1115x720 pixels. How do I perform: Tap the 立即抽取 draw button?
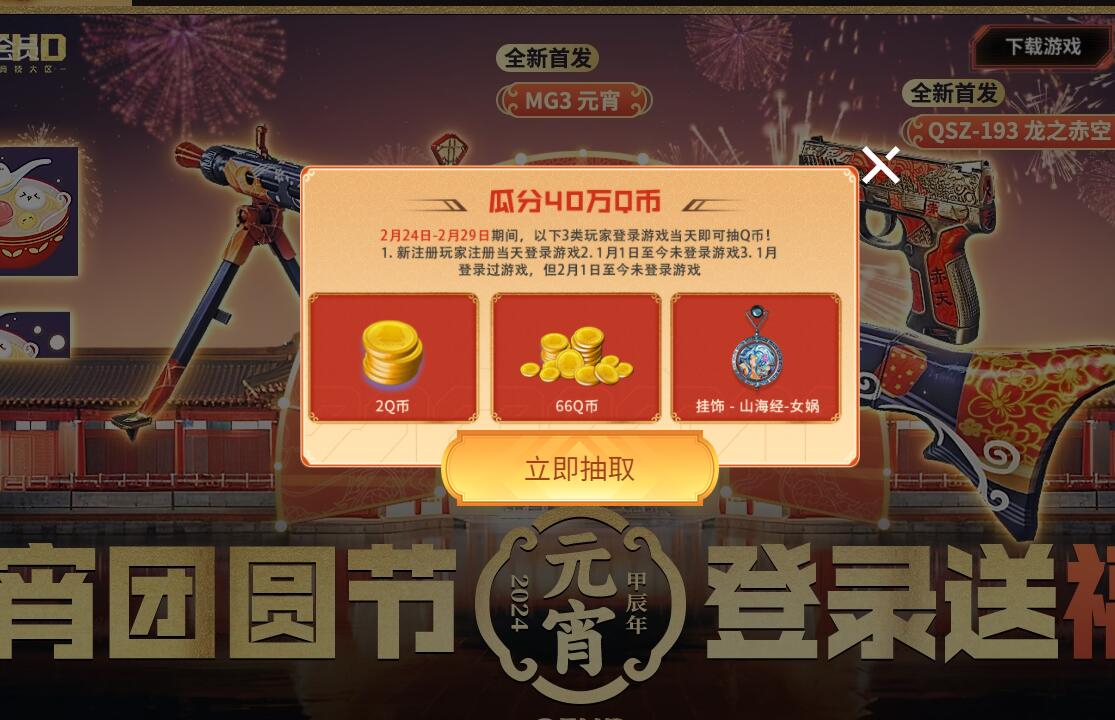tap(579, 469)
